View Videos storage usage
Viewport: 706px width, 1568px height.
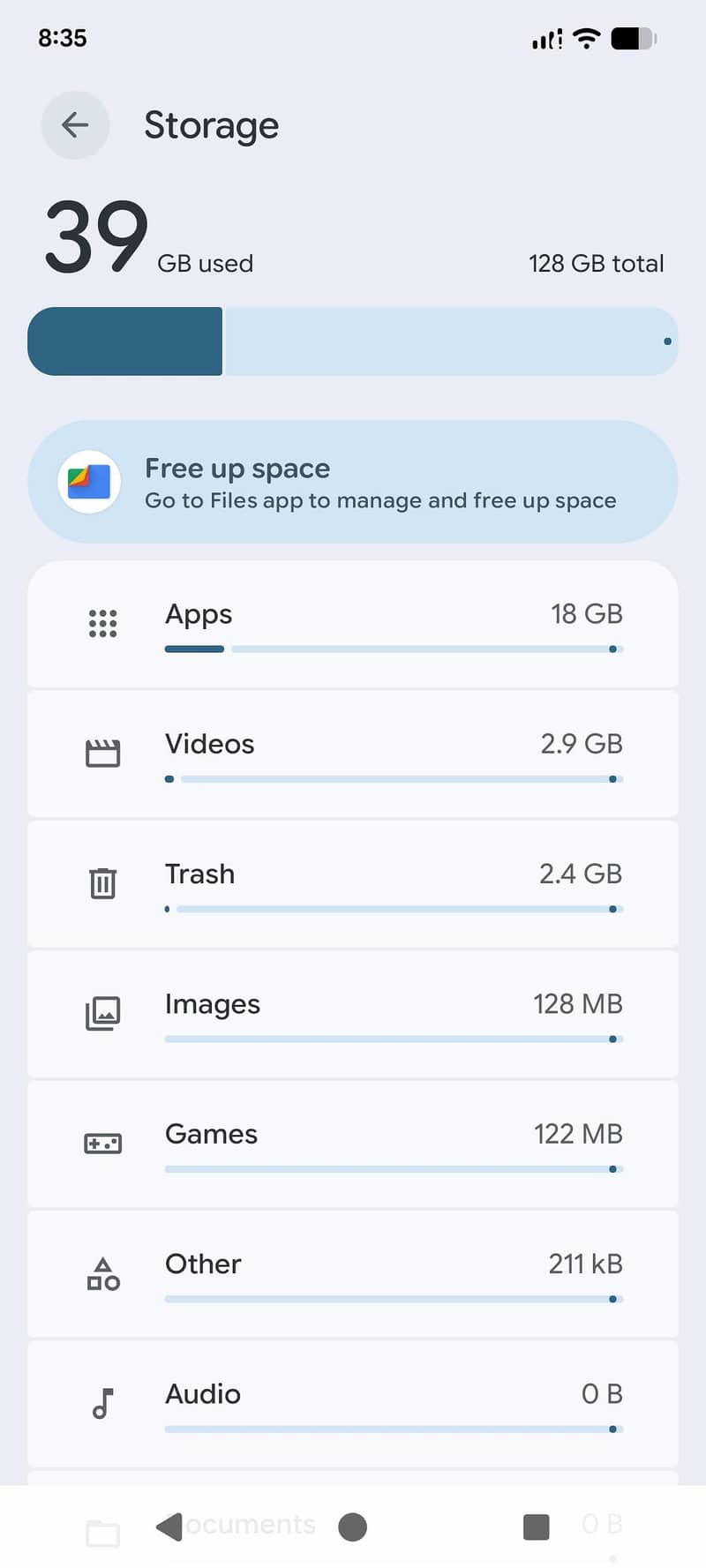[353, 754]
